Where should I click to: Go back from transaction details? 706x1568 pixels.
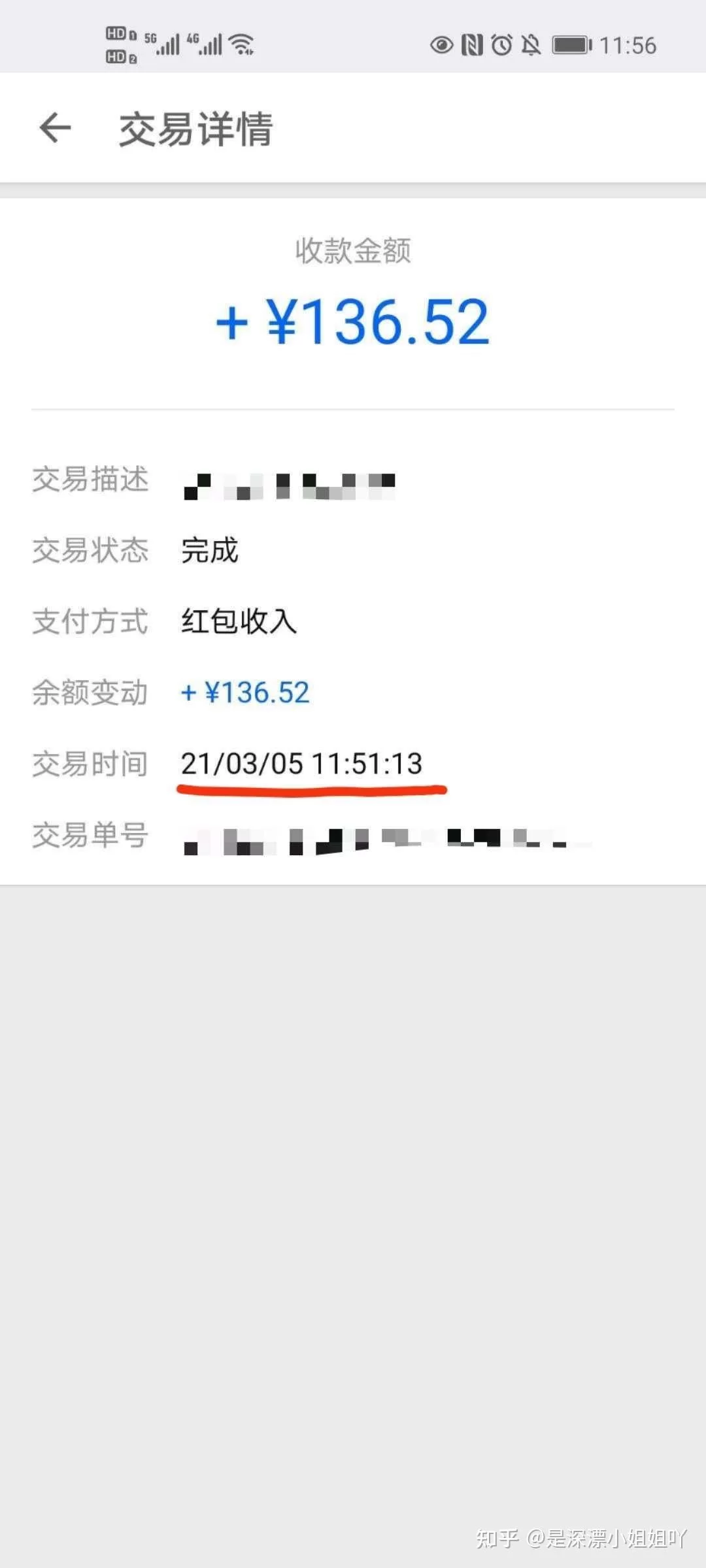55,127
